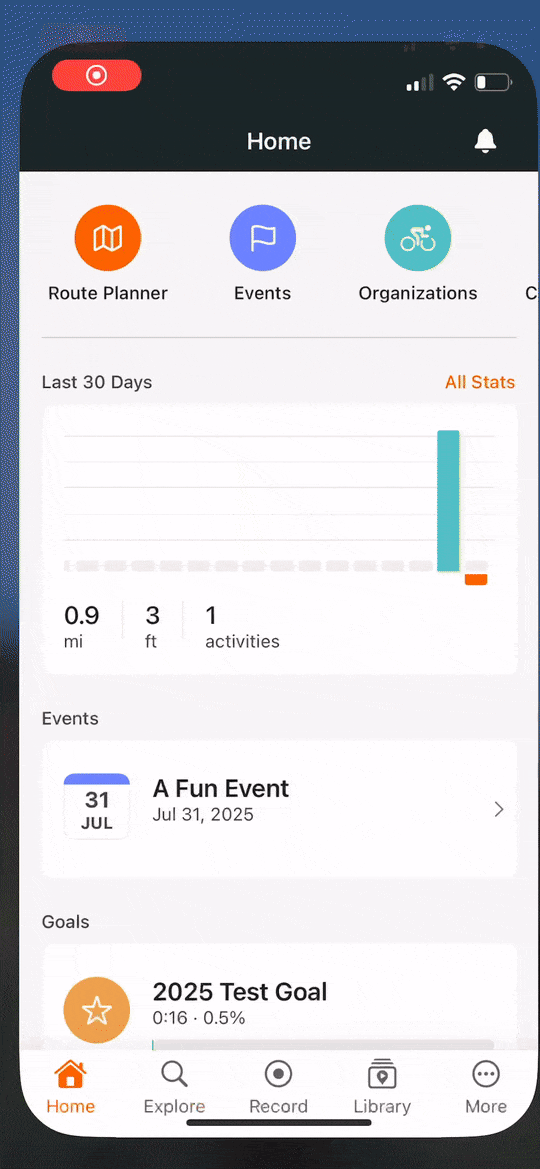This screenshot has width=540, height=1169.
Task: View All Stats
Action: [480, 382]
